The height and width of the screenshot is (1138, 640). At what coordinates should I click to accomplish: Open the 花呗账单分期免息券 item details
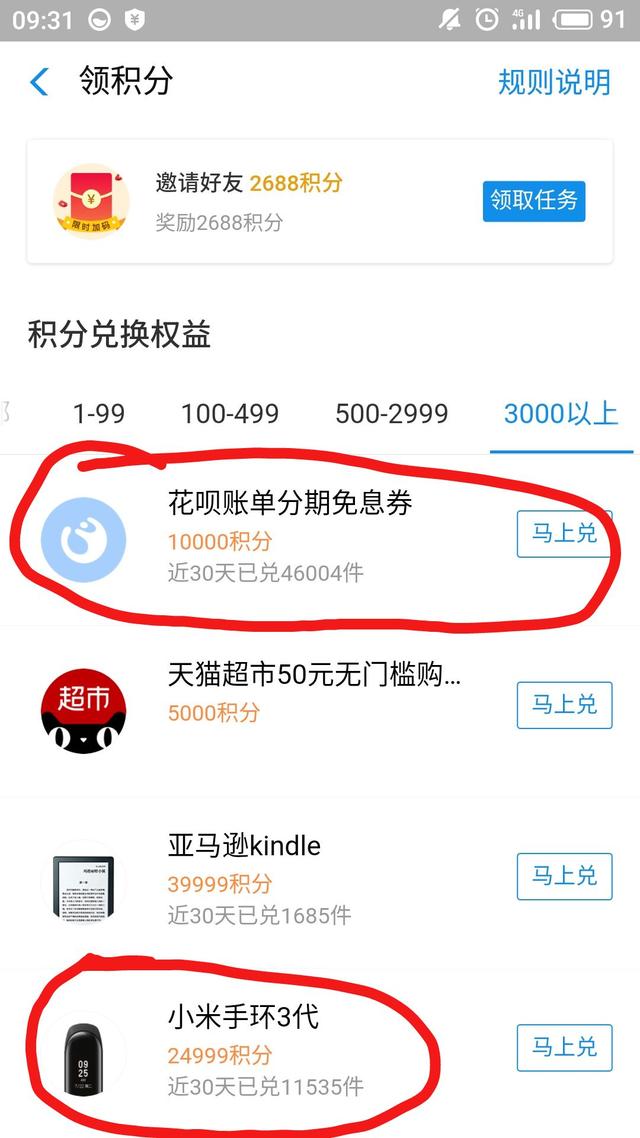[290, 503]
